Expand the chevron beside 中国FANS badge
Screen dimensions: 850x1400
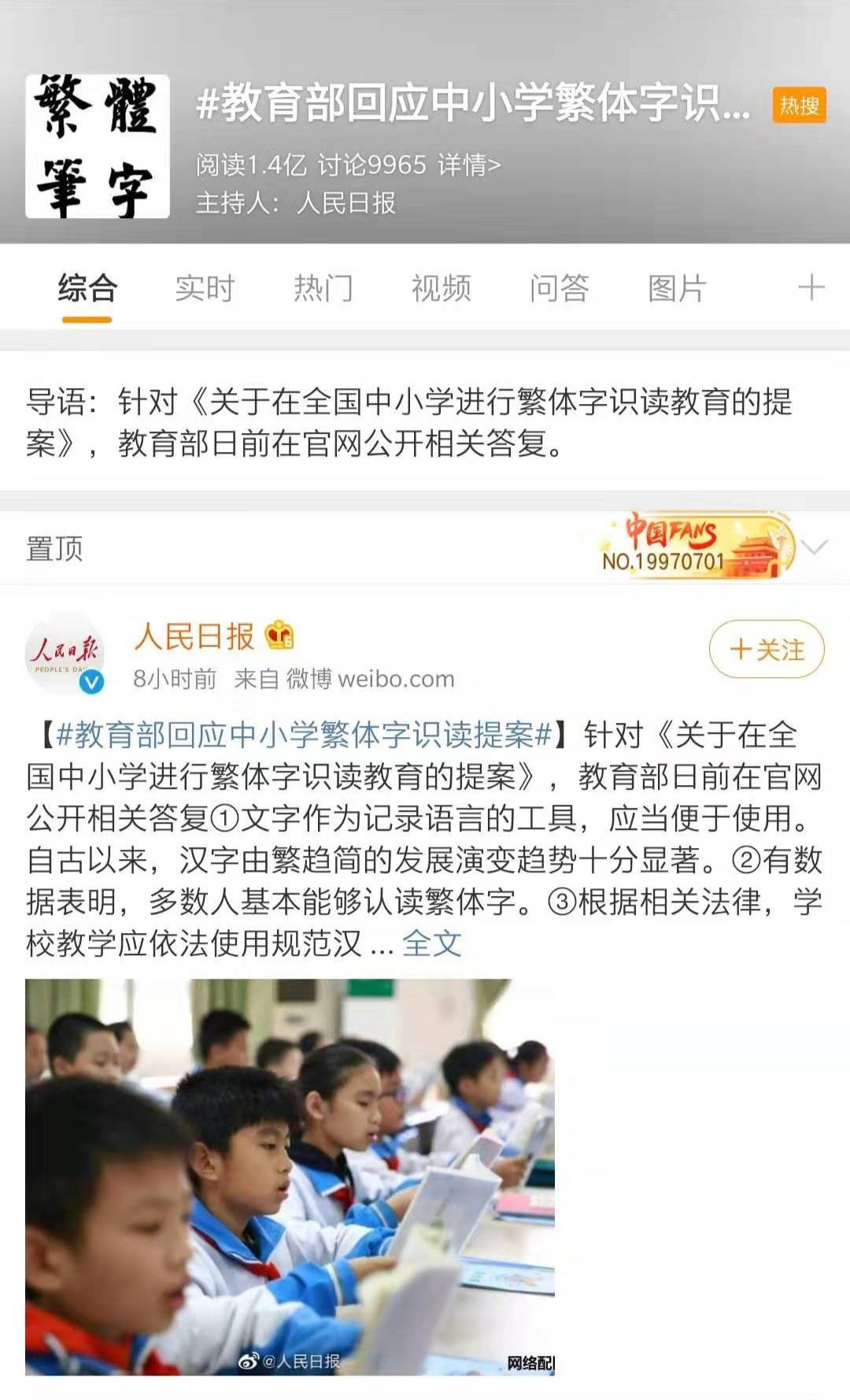pos(814,546)
